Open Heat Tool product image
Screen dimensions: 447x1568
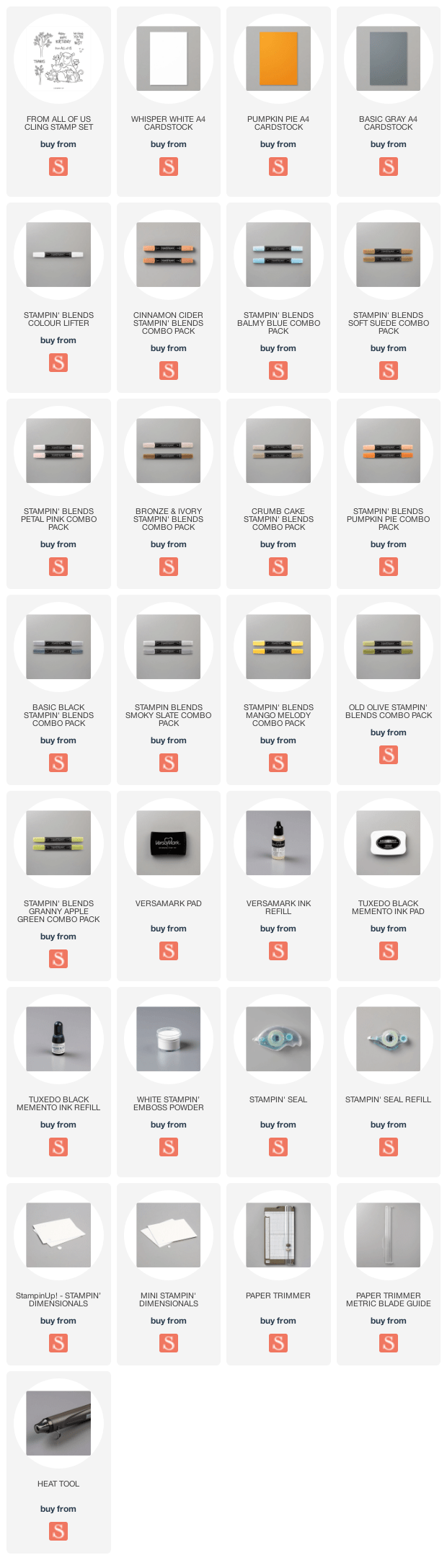(x=58, y=1423)
